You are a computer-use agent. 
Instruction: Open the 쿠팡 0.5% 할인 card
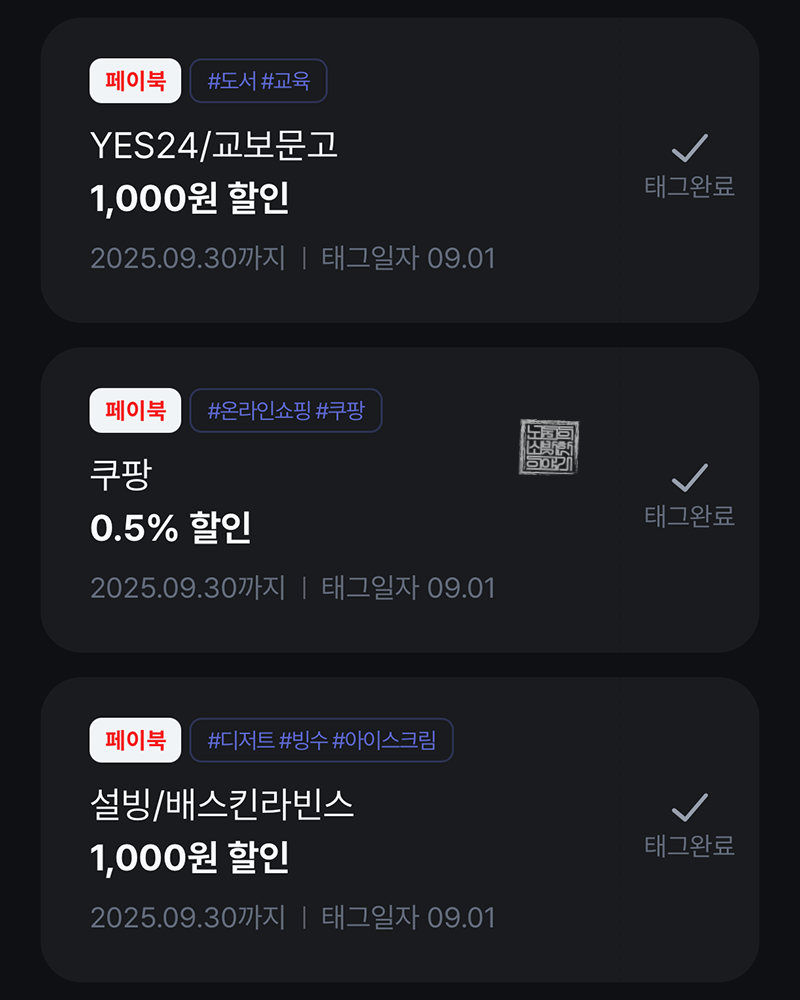pyautogui.click(x=399, y=500)
